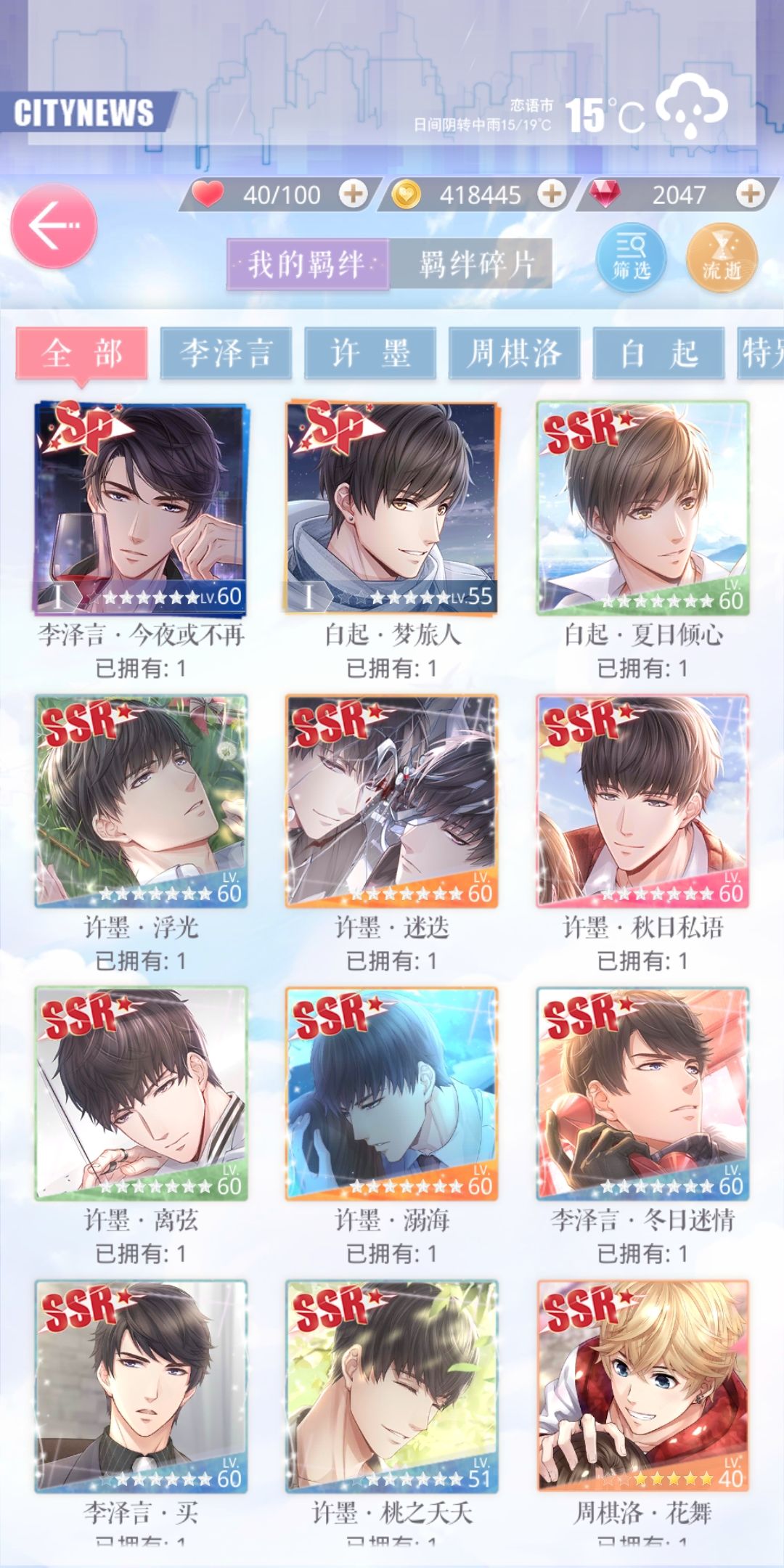Filter cards by 李泽言
The image size is (784, 1568).
click(x=226, y=353)
